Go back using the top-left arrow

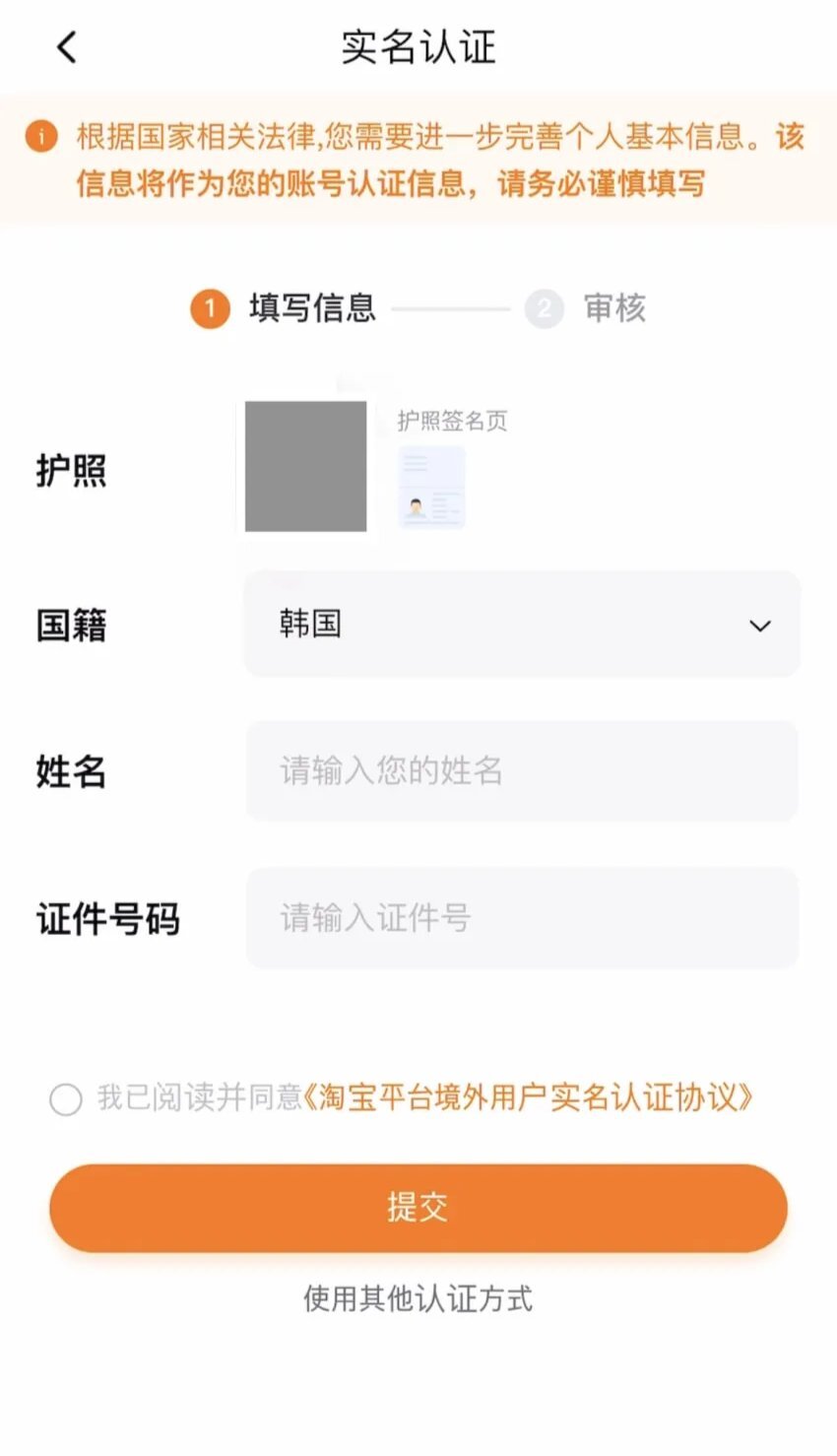coord(66,46)
